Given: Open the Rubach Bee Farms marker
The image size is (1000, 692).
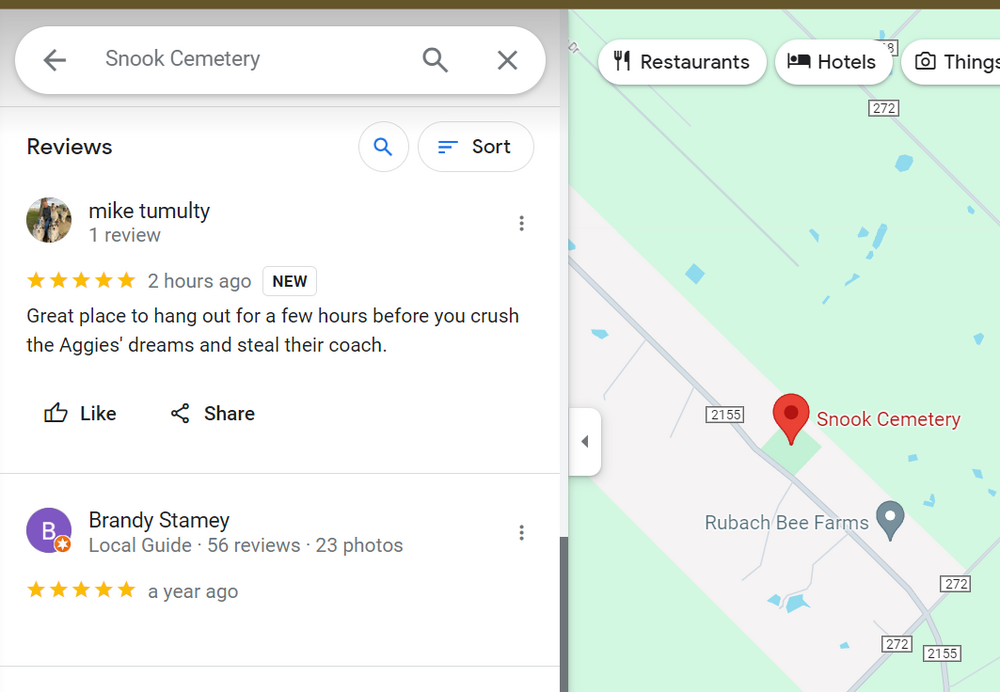Looking at the screenshot, I should tap(889, 520).
